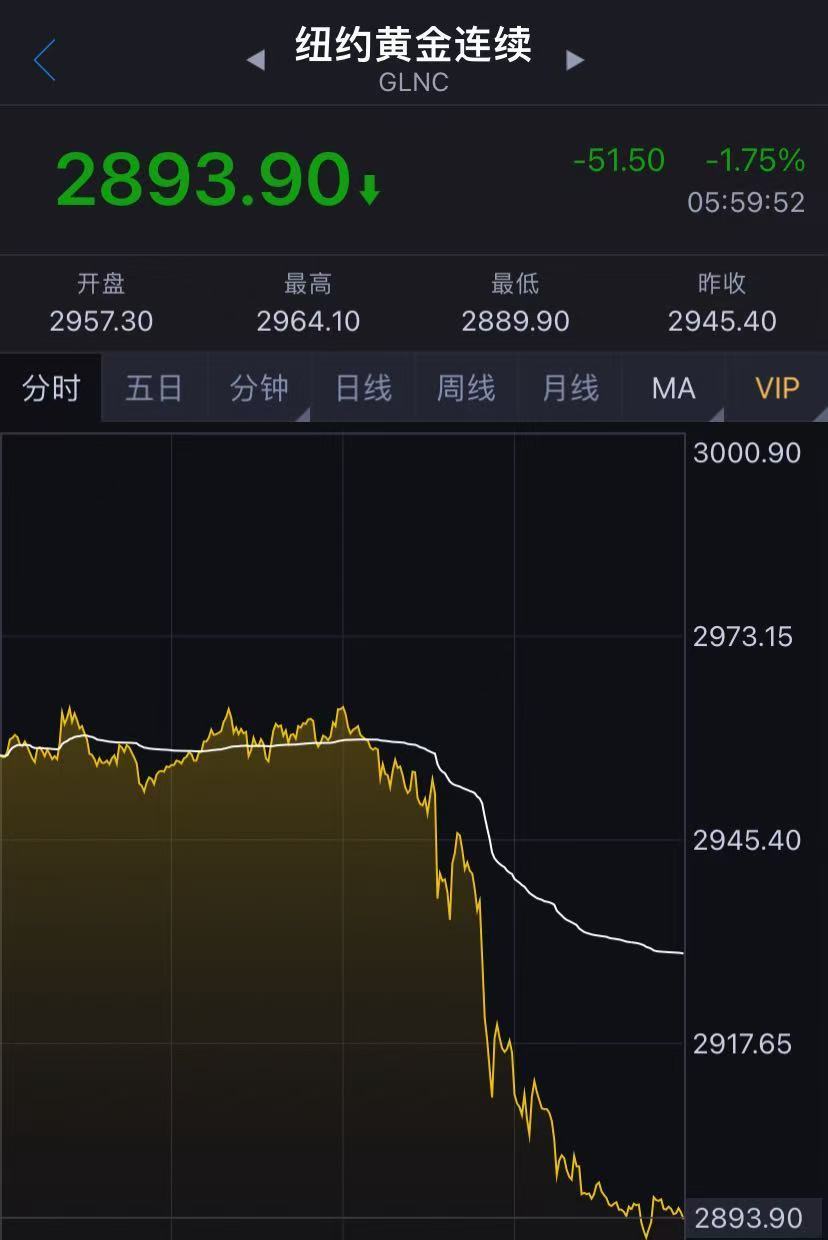
Task: Show the 周线 weekly chart
Action: point(466,388)
